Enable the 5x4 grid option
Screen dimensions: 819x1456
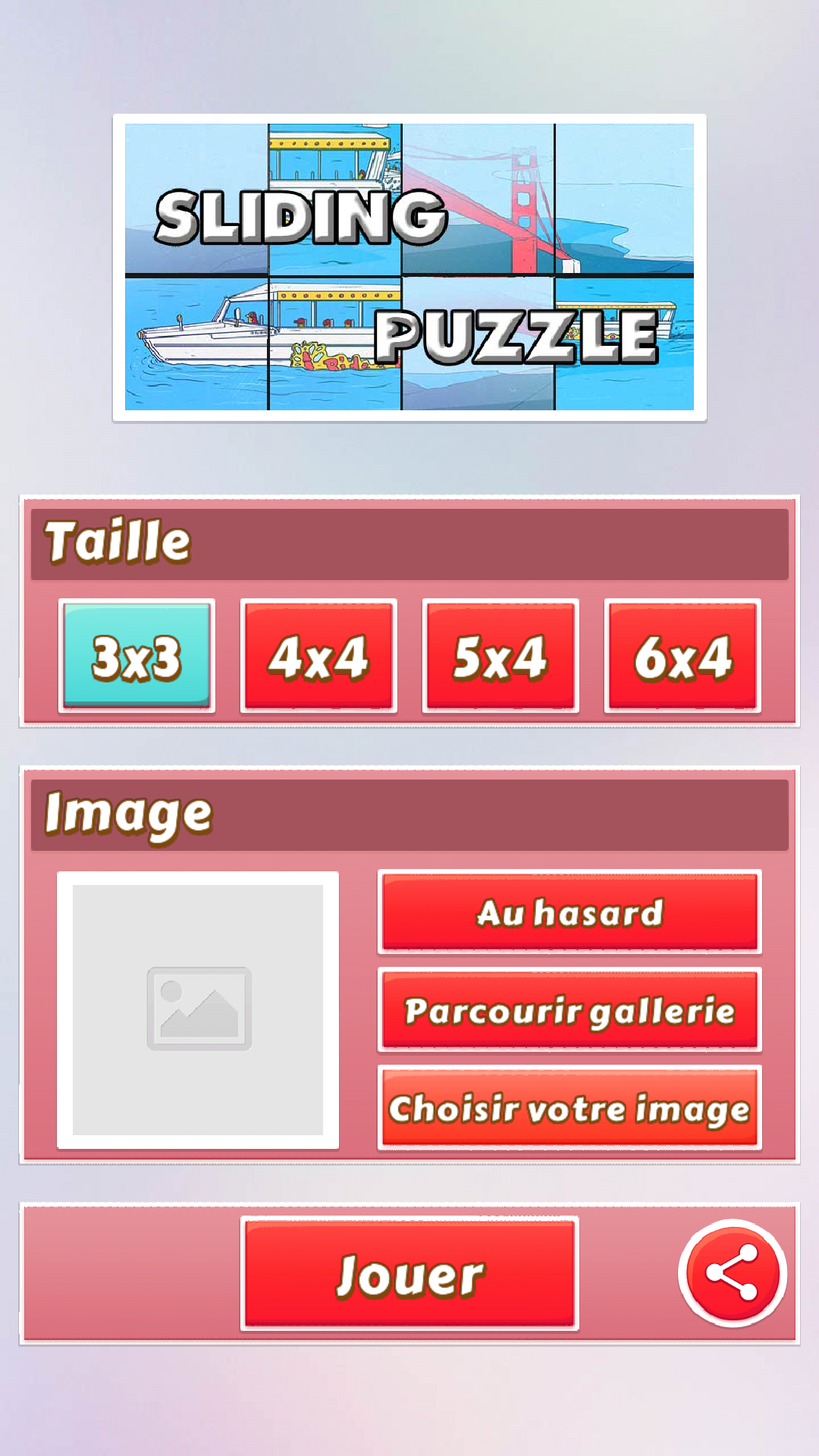click(500, 656)
